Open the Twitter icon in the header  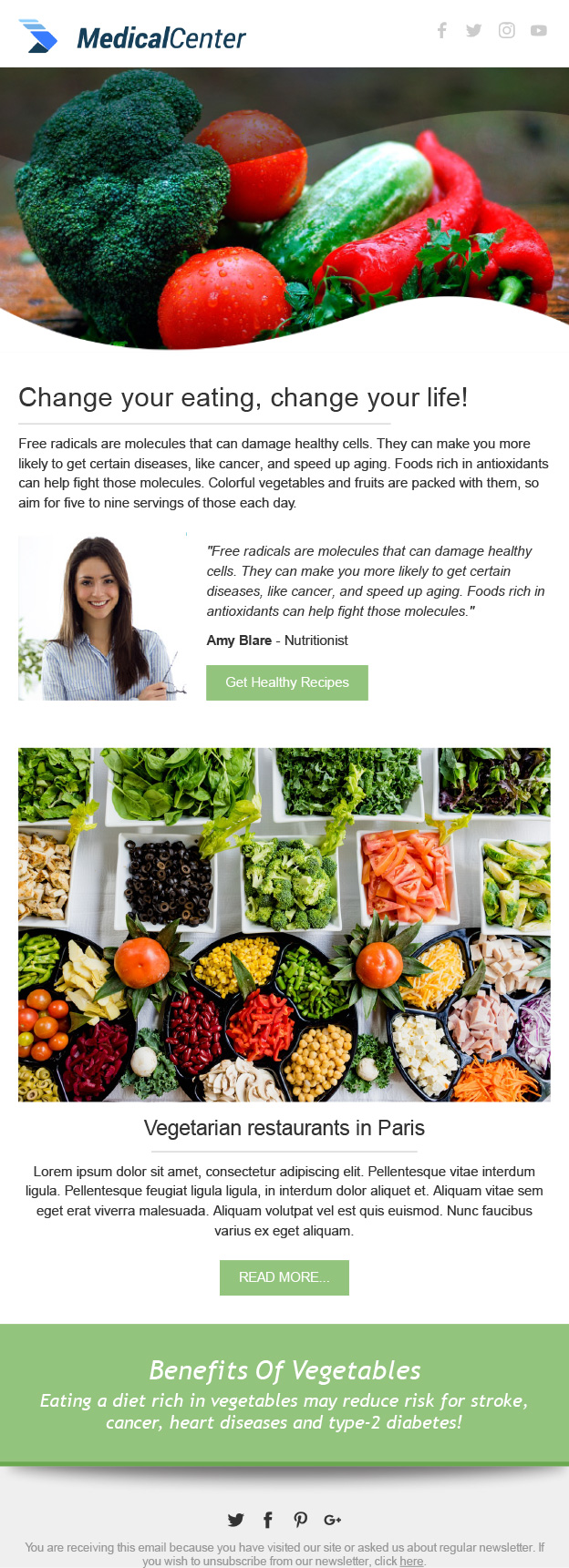[473, 30]
